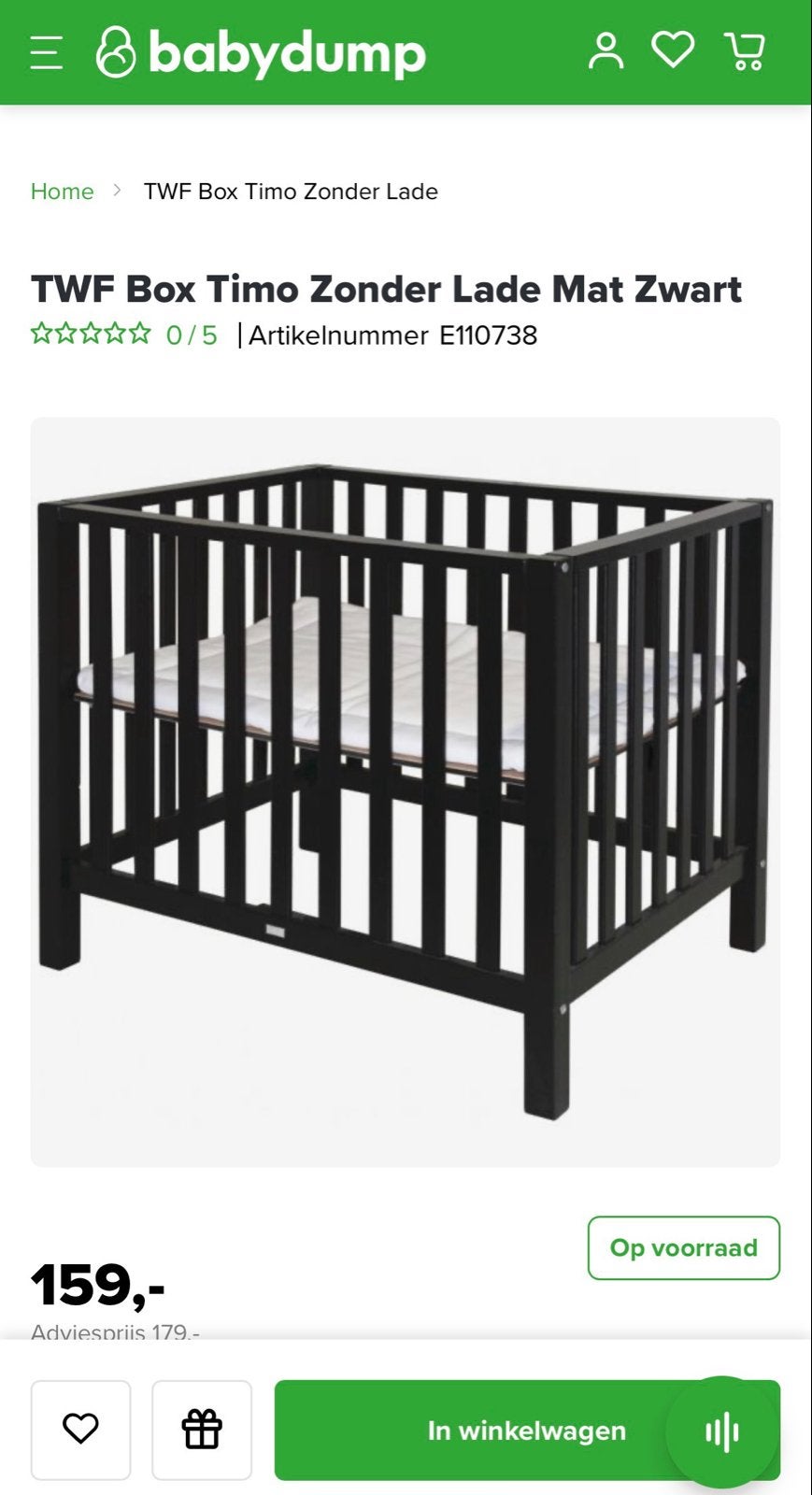Add this product to favorites

80,1430
